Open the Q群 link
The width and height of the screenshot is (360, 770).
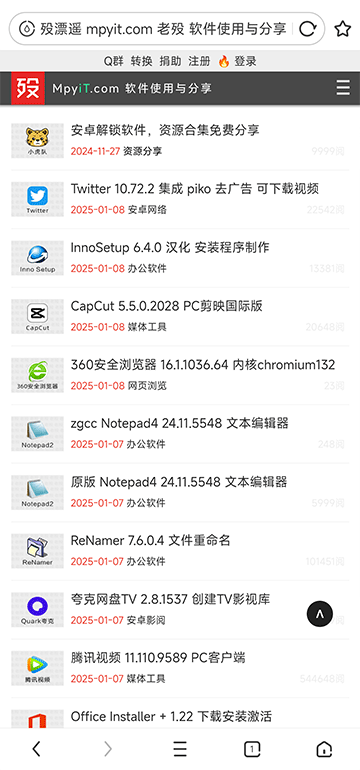(113, 61)
